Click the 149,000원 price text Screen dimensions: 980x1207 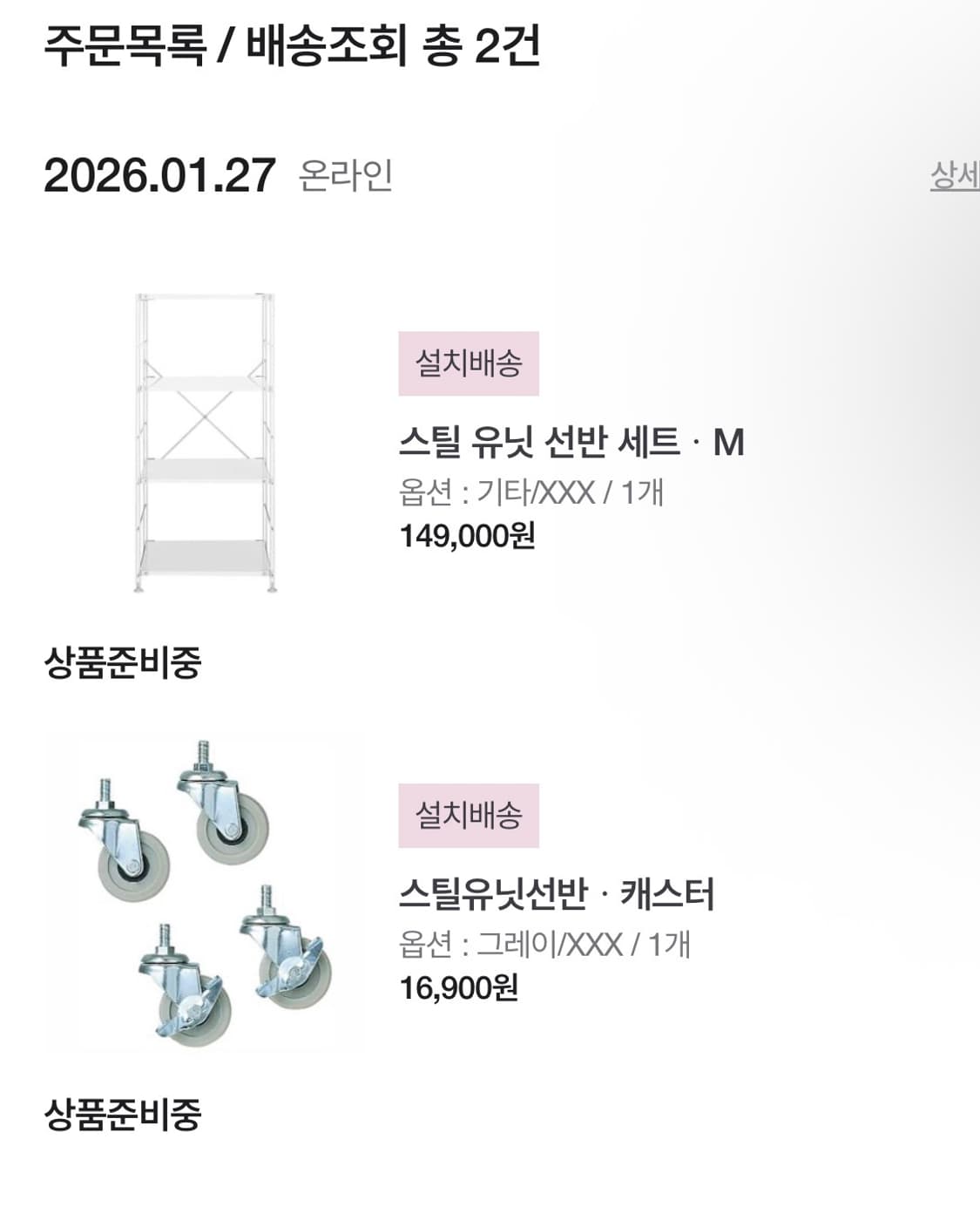point(469,537)
